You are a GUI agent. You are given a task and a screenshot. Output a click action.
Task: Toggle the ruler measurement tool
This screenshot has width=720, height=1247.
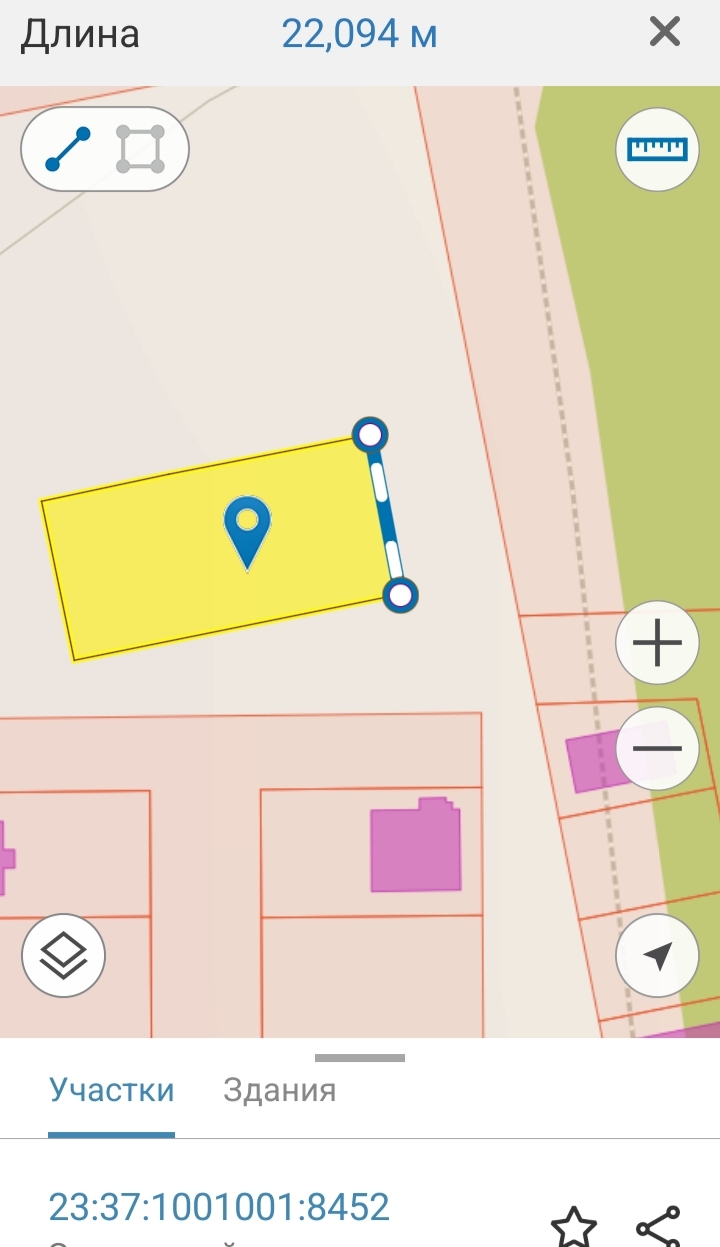pos(657,149)
